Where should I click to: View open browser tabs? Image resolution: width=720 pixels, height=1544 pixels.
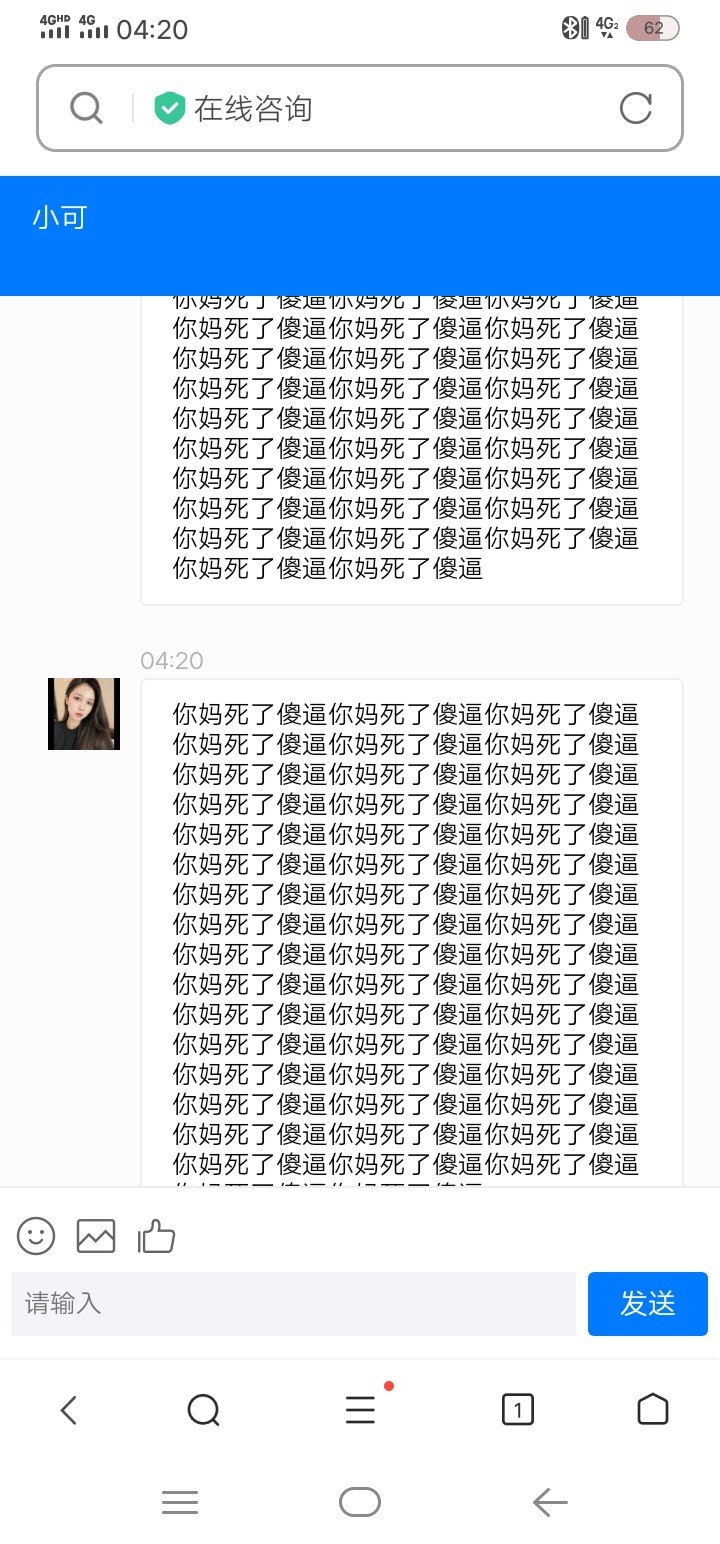(517, 1410)
